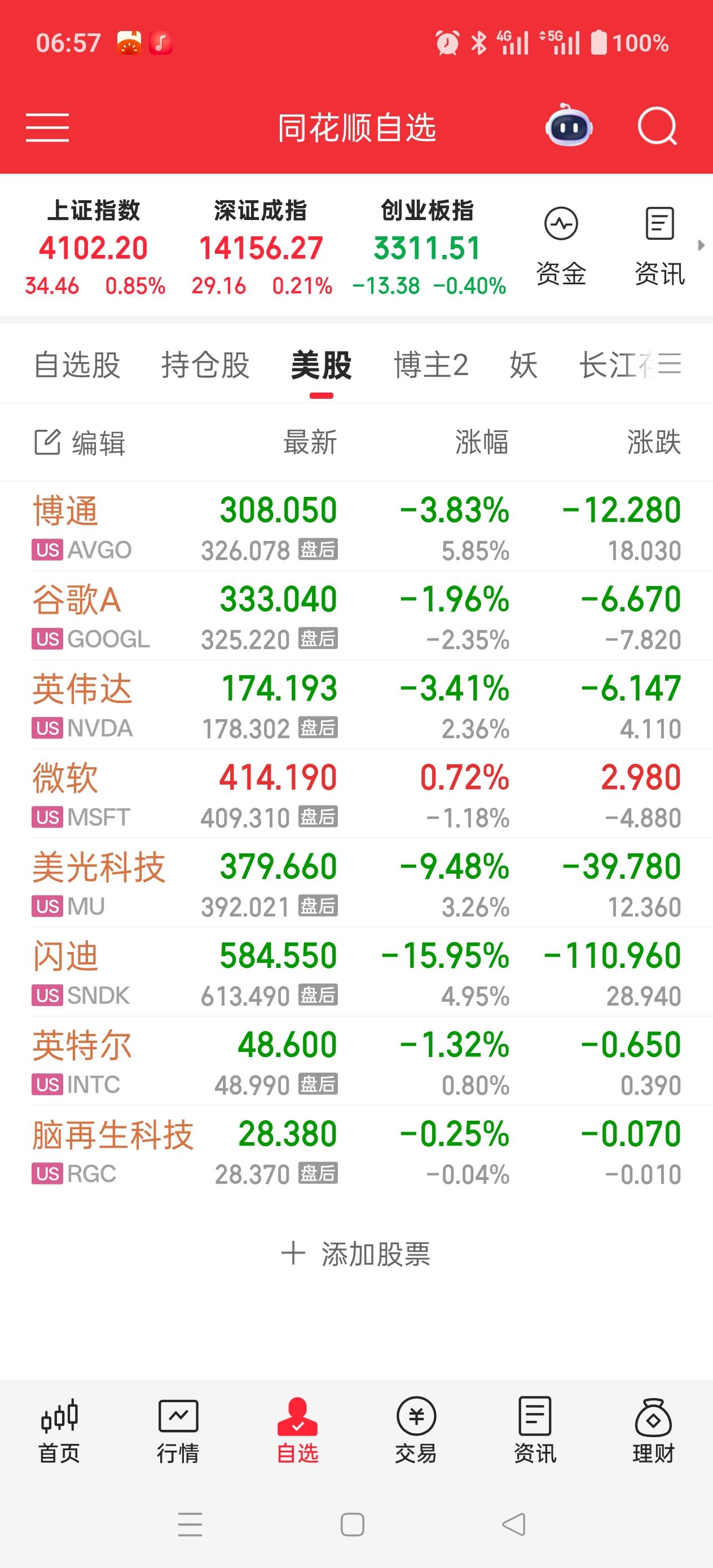The width and height of the screenshot is (713, 1568).
Task: Toggle 涨幅 column to change sort order
Action: coord(481,443)
